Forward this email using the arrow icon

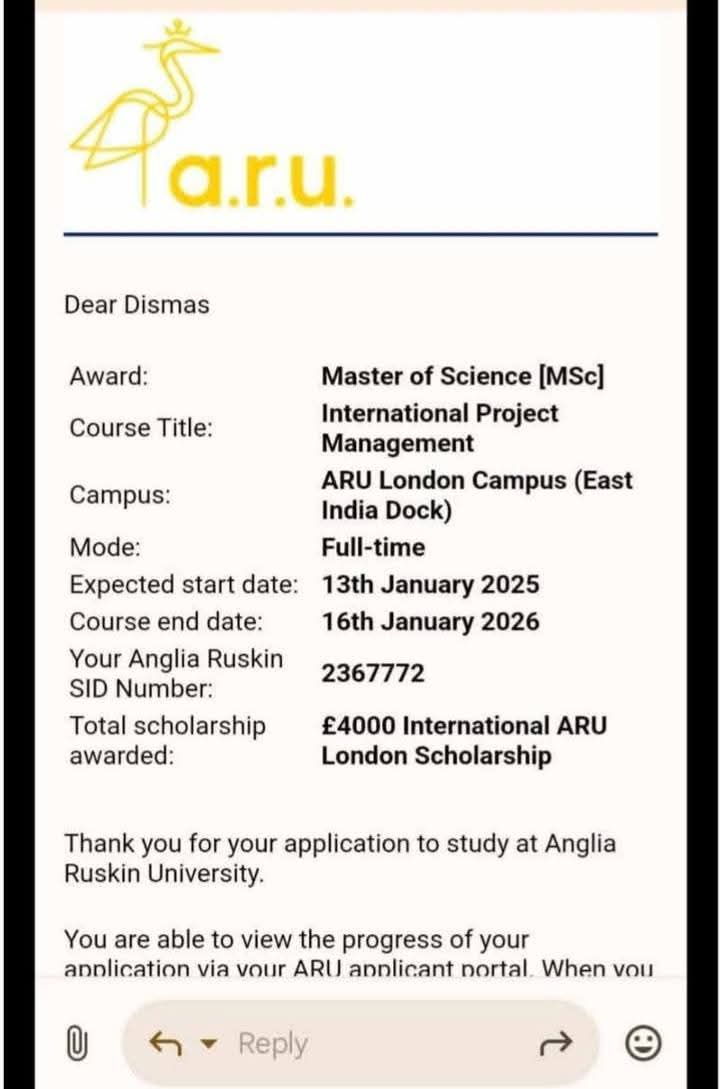click(551, 1045)
